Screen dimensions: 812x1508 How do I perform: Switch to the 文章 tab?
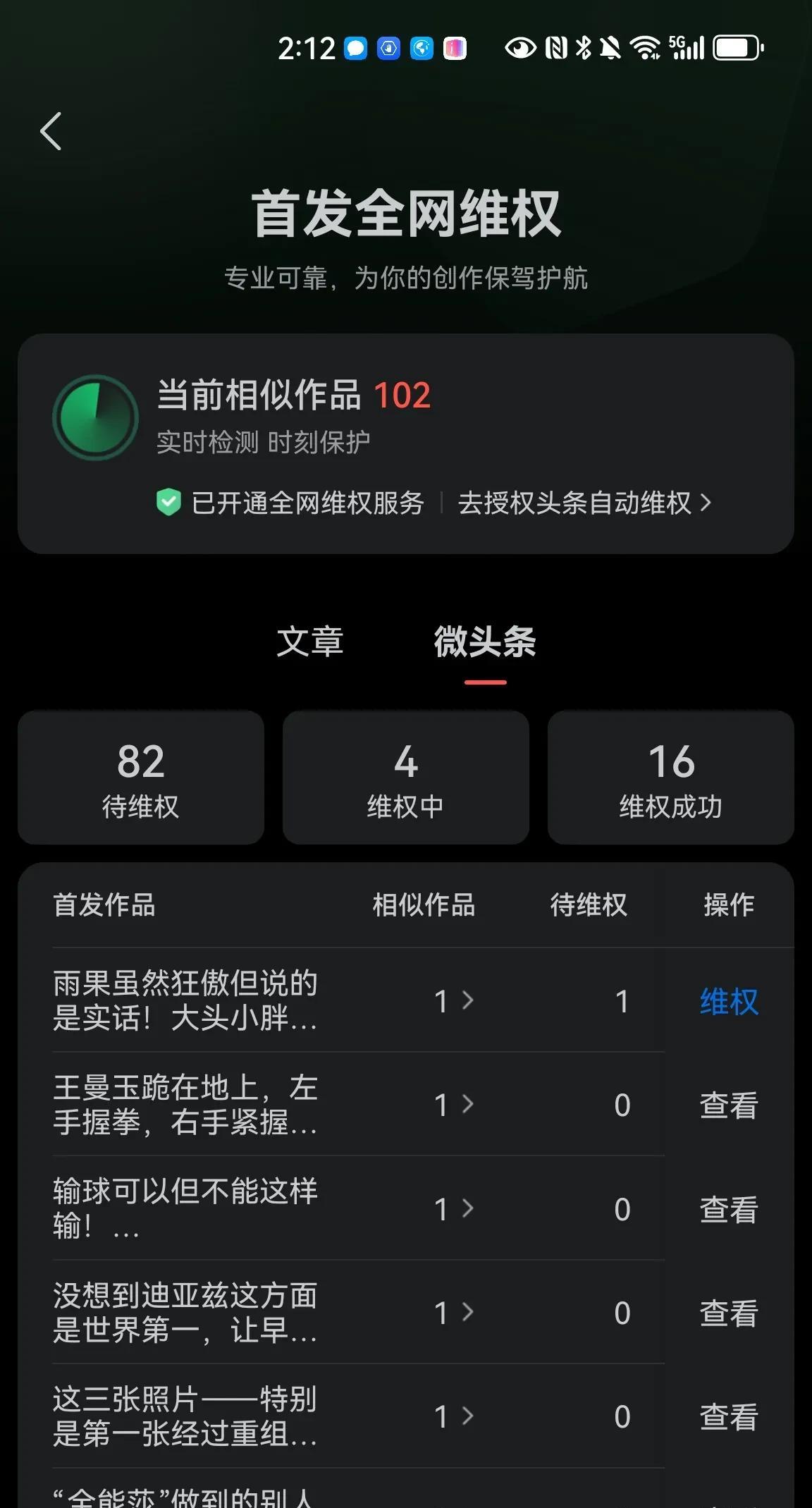[309, 642]
